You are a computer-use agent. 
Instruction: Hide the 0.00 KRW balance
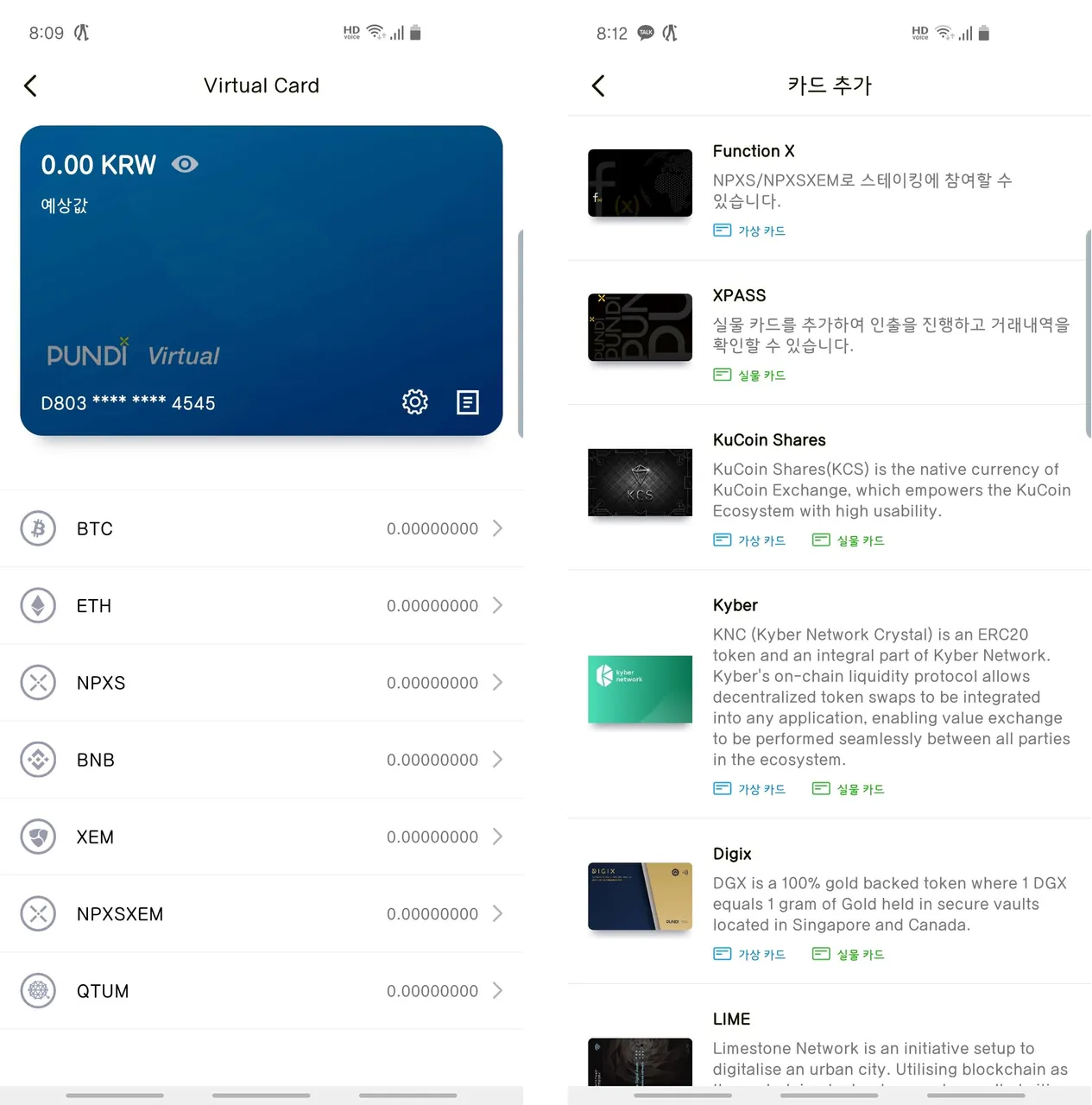pyautogui.click(x=185, y=164)
